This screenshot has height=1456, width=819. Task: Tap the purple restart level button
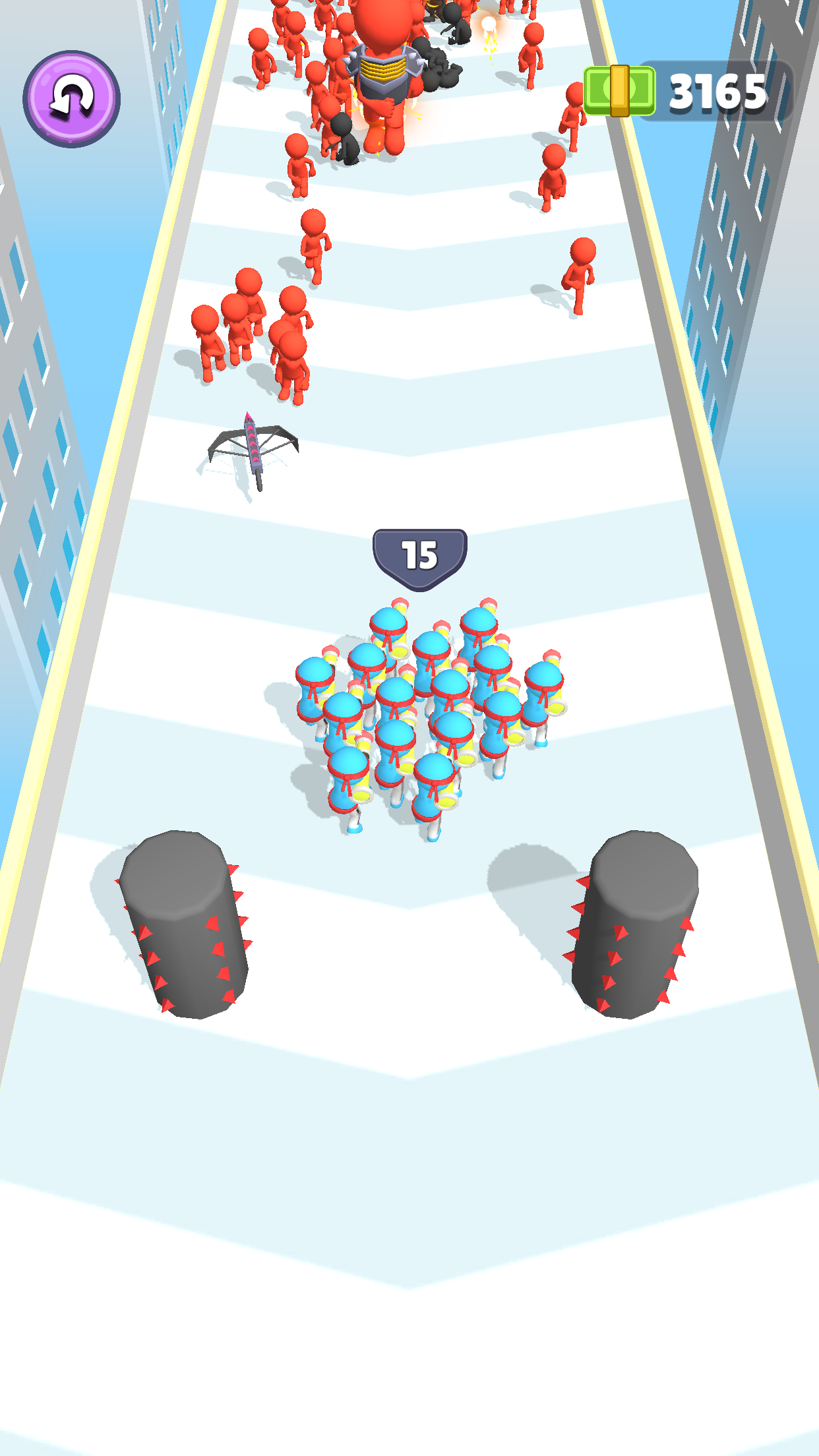71,99
